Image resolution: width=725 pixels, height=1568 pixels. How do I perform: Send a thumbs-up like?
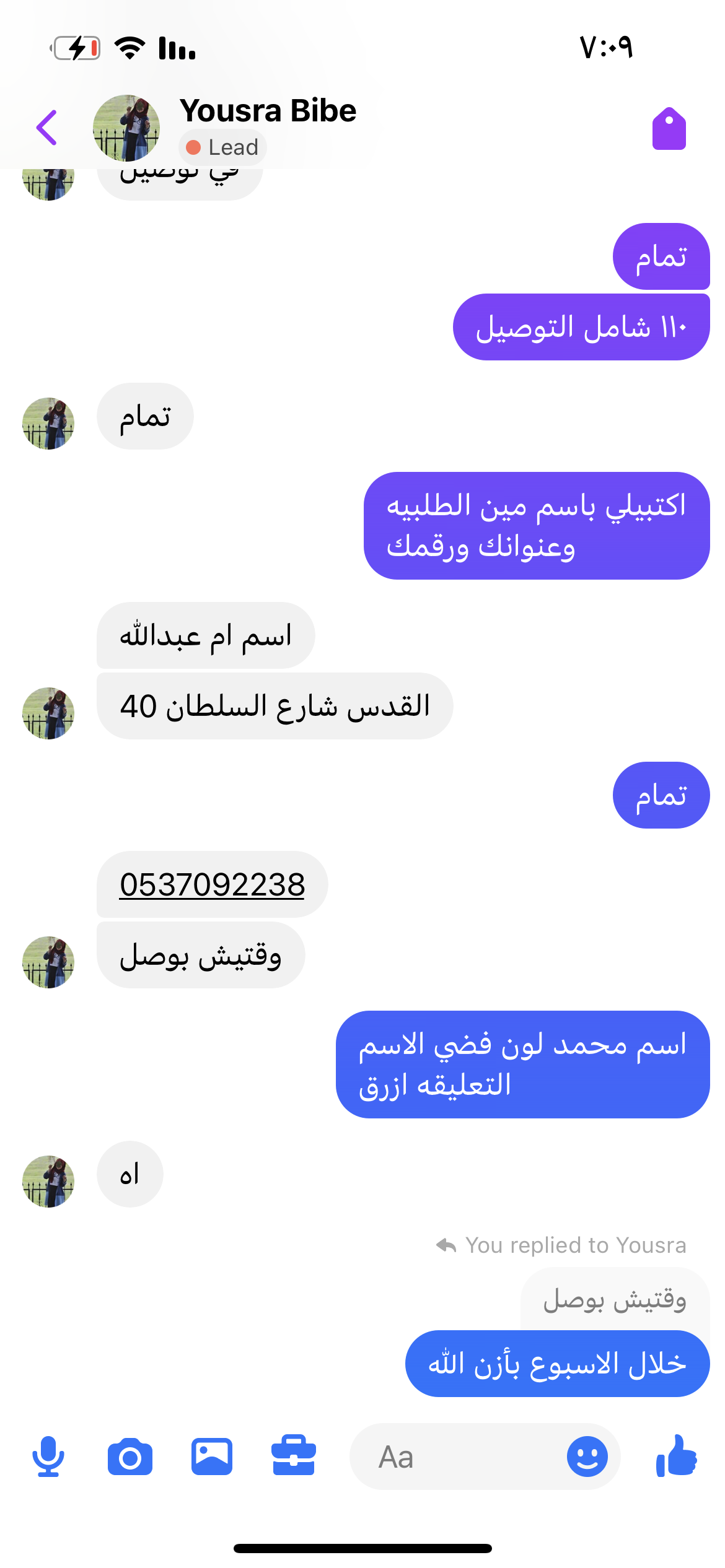tap(677, 1457)
